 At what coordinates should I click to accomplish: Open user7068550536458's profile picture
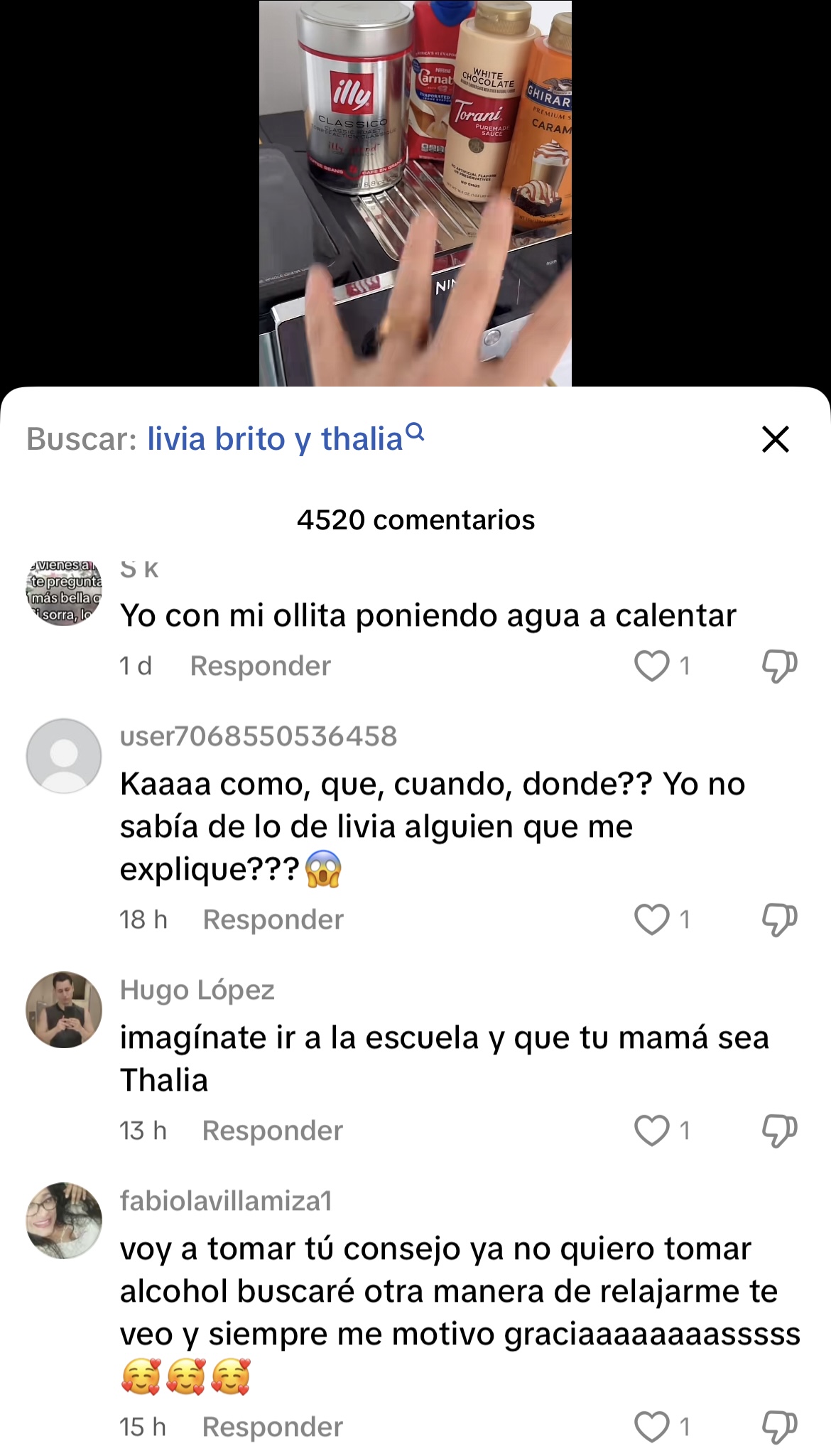point(64,756)
